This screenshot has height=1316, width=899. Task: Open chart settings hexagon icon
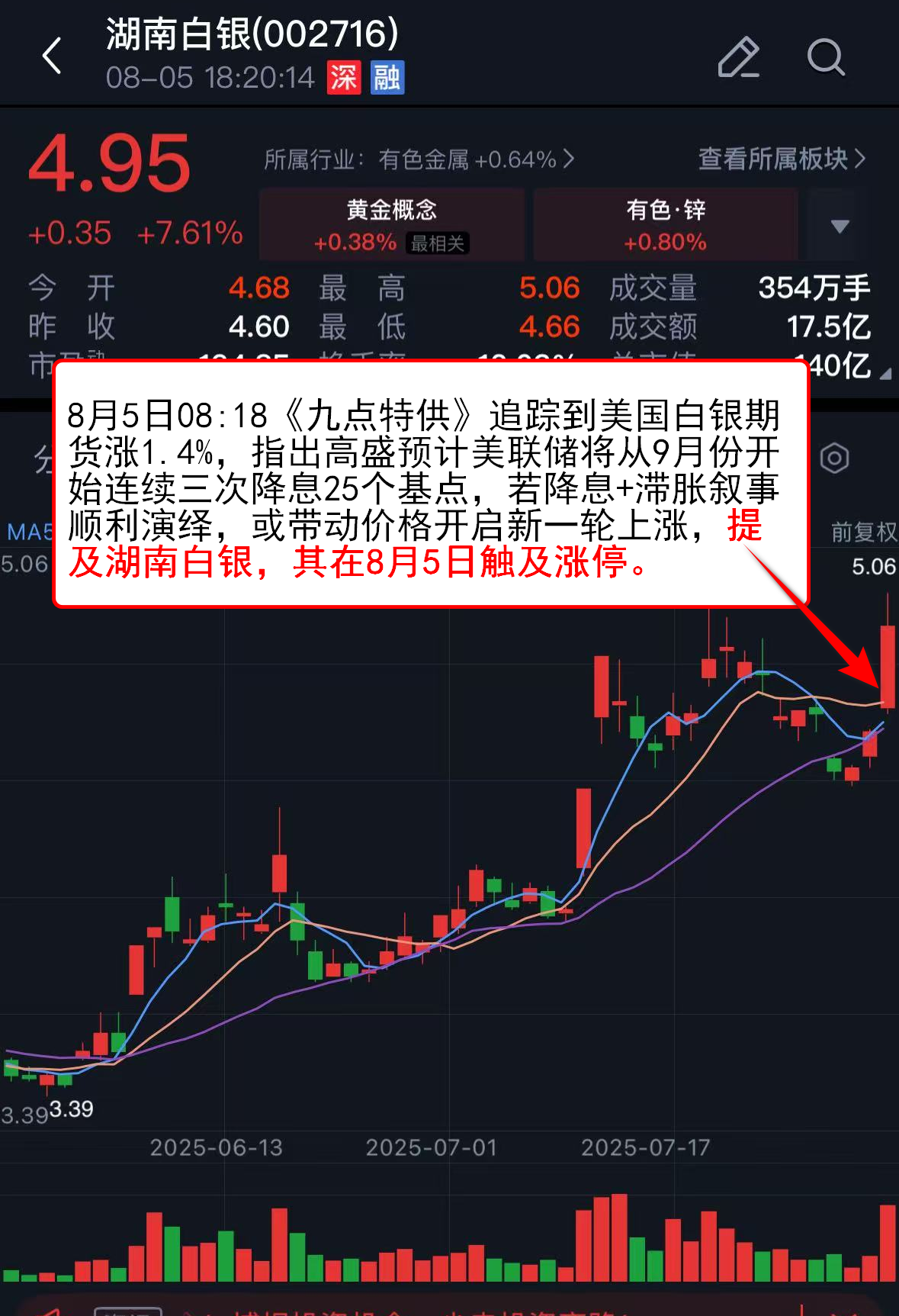click(834, 459)
